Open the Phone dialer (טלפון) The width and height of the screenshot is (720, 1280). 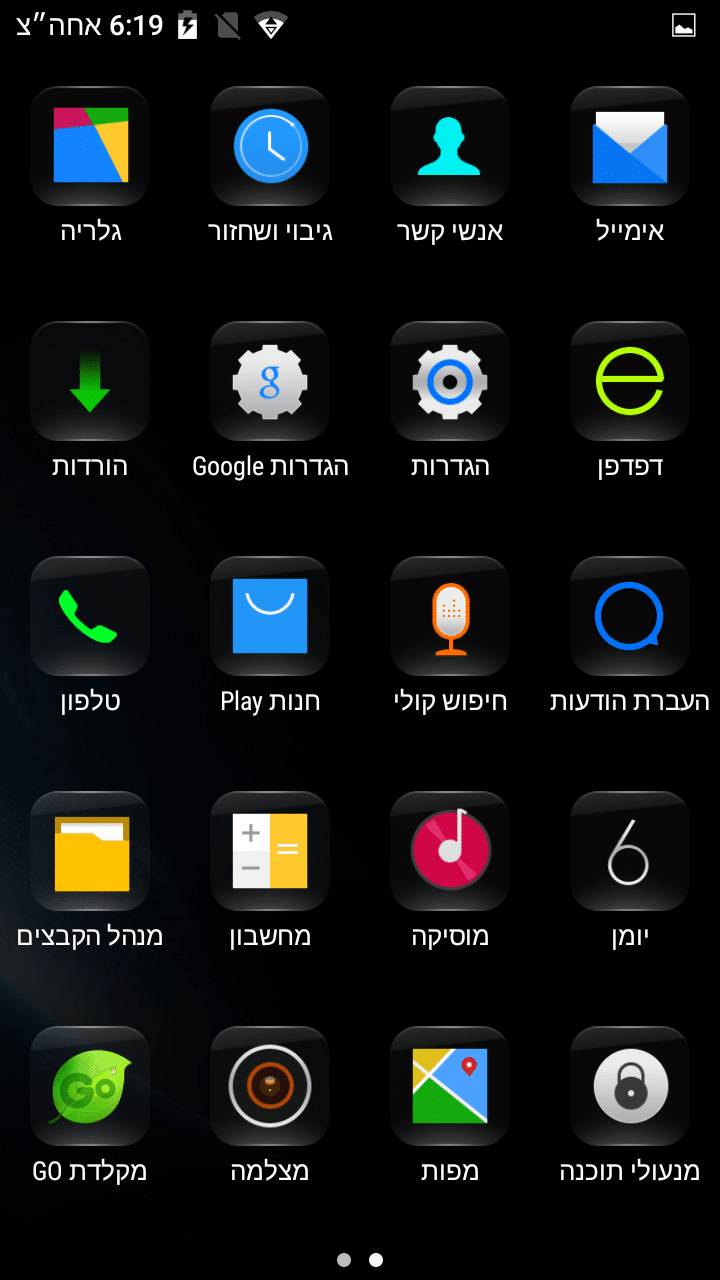pyautogui.click(x=90, y=616)
